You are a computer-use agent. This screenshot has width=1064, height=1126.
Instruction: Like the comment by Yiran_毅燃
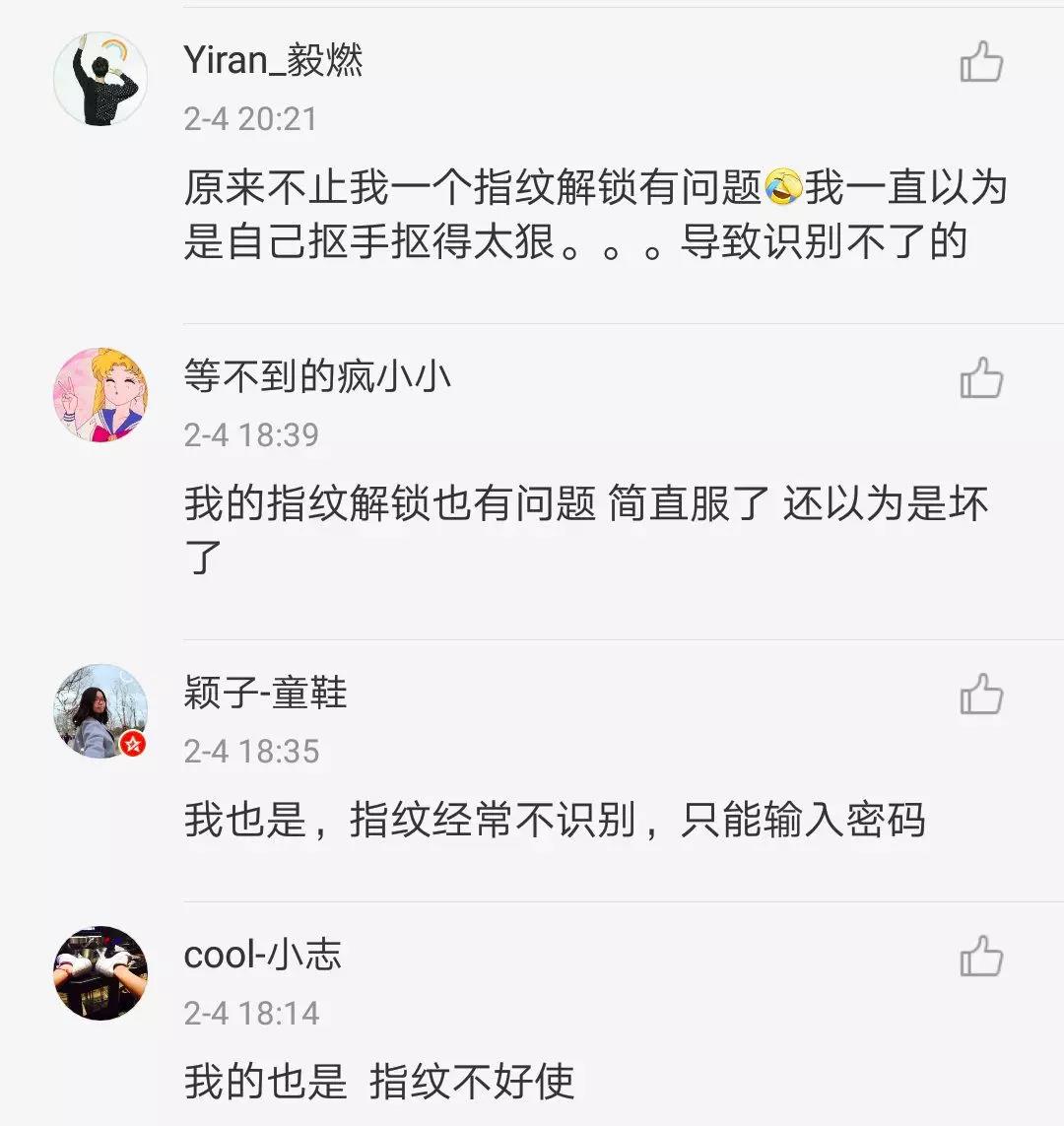coord(981,62)
